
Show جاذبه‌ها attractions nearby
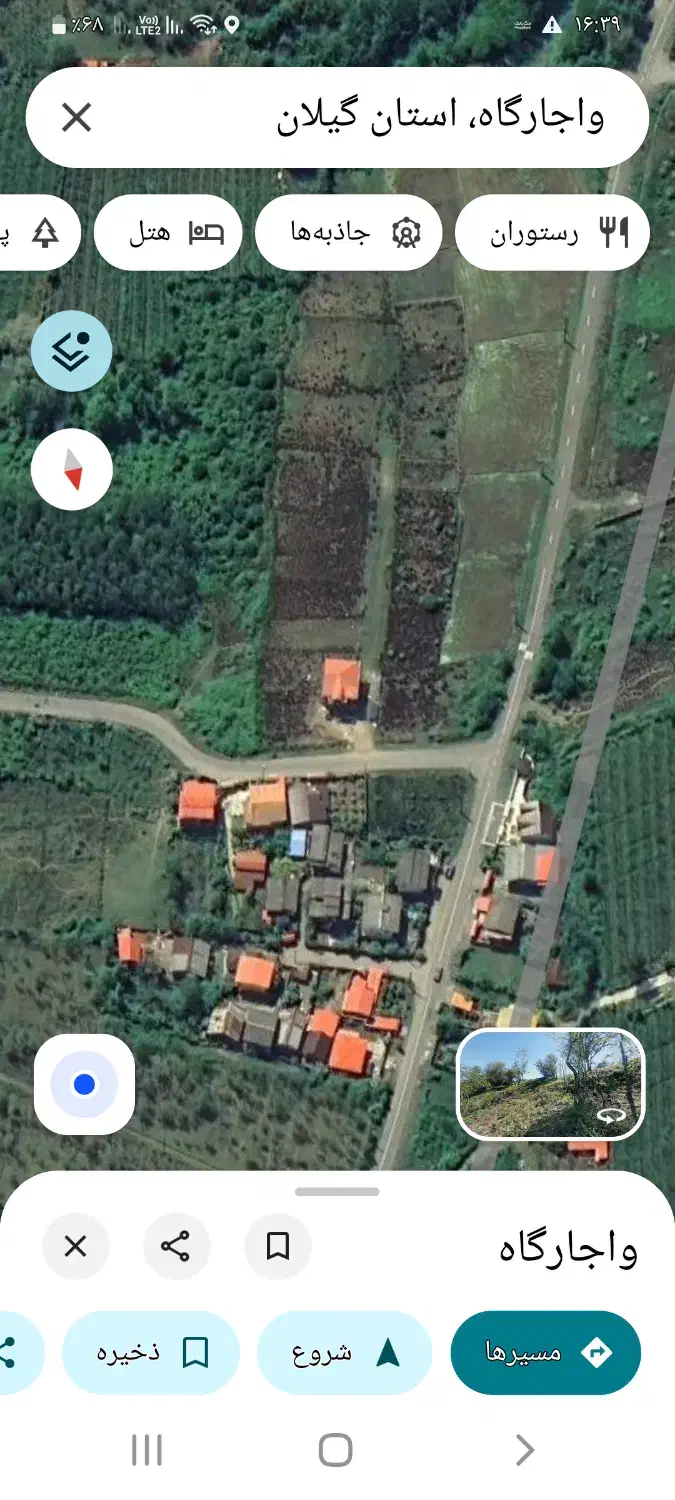tap(348, 234)
